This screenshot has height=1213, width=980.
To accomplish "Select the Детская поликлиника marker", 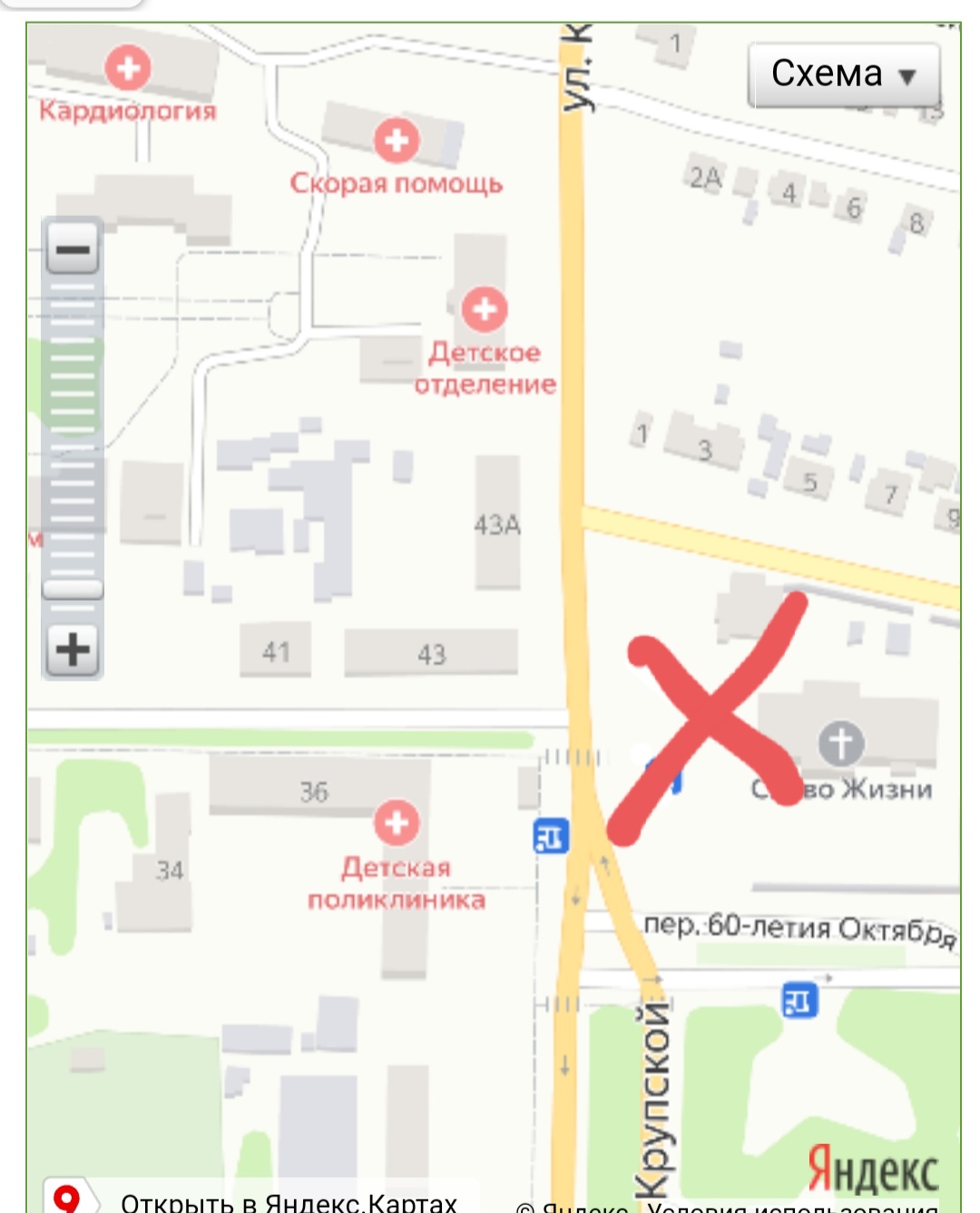I will point(397,823).
